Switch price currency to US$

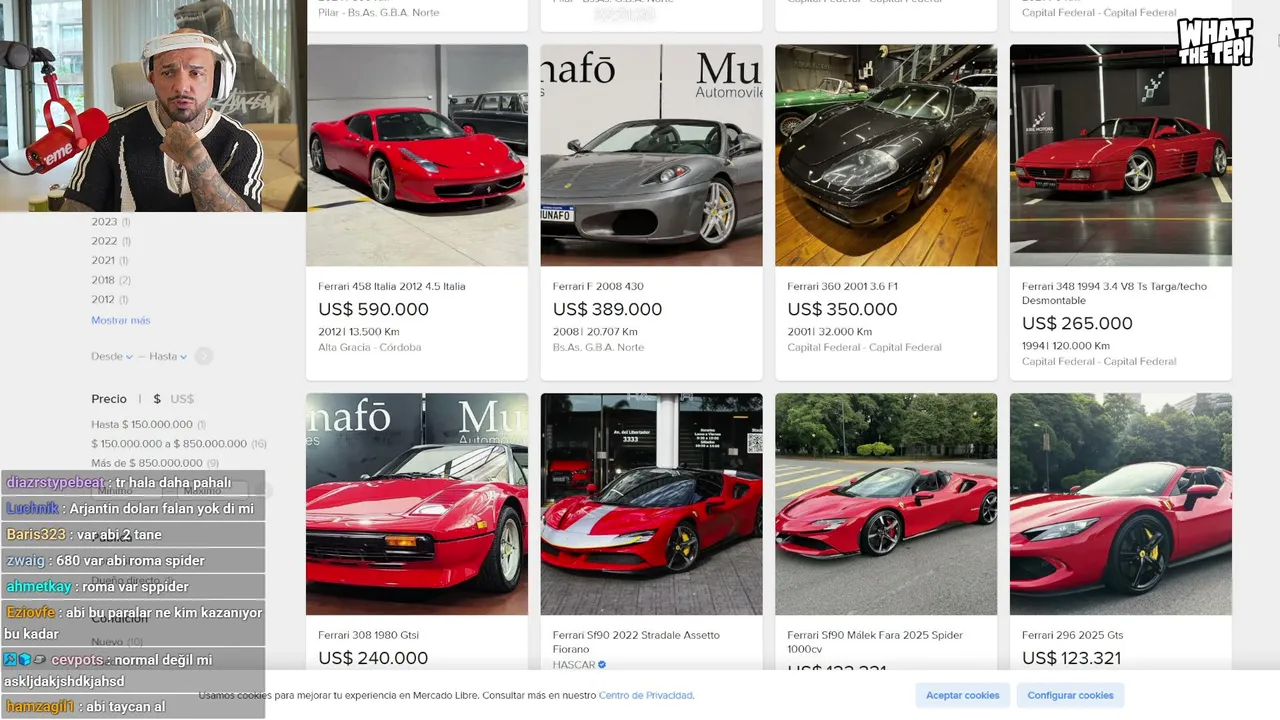182,399
